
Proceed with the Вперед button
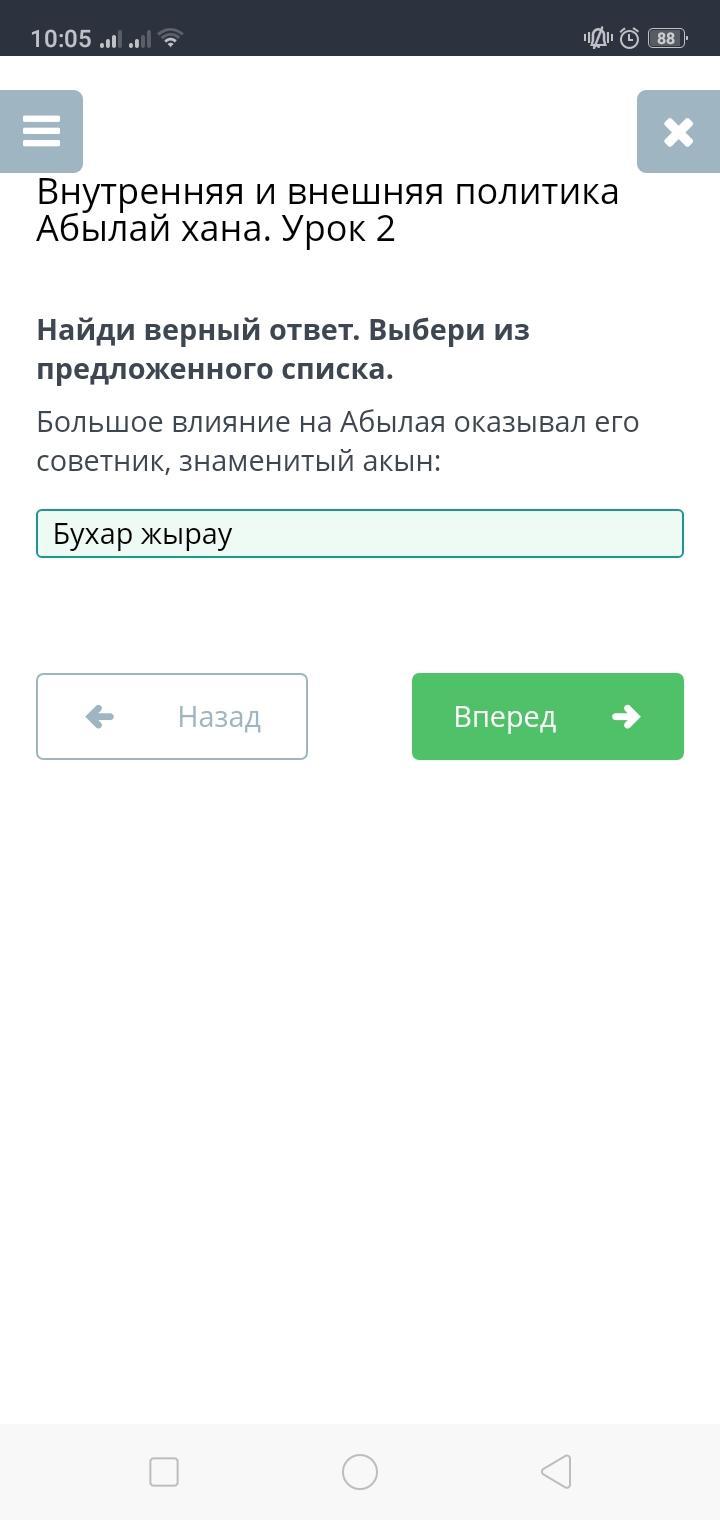pyautogui.click(x=547, y=716)
